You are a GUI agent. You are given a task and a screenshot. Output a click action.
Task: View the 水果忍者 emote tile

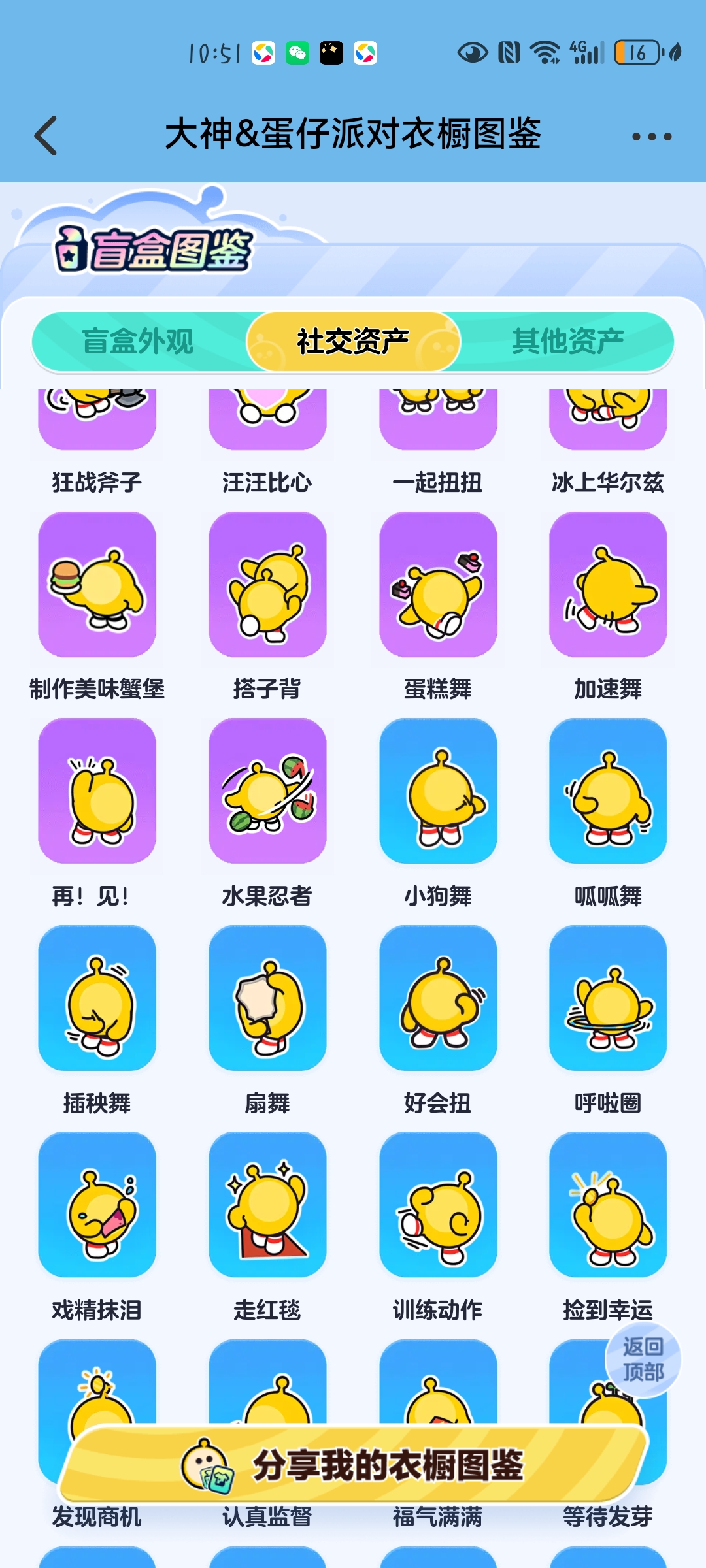click(x=267, y=791)
